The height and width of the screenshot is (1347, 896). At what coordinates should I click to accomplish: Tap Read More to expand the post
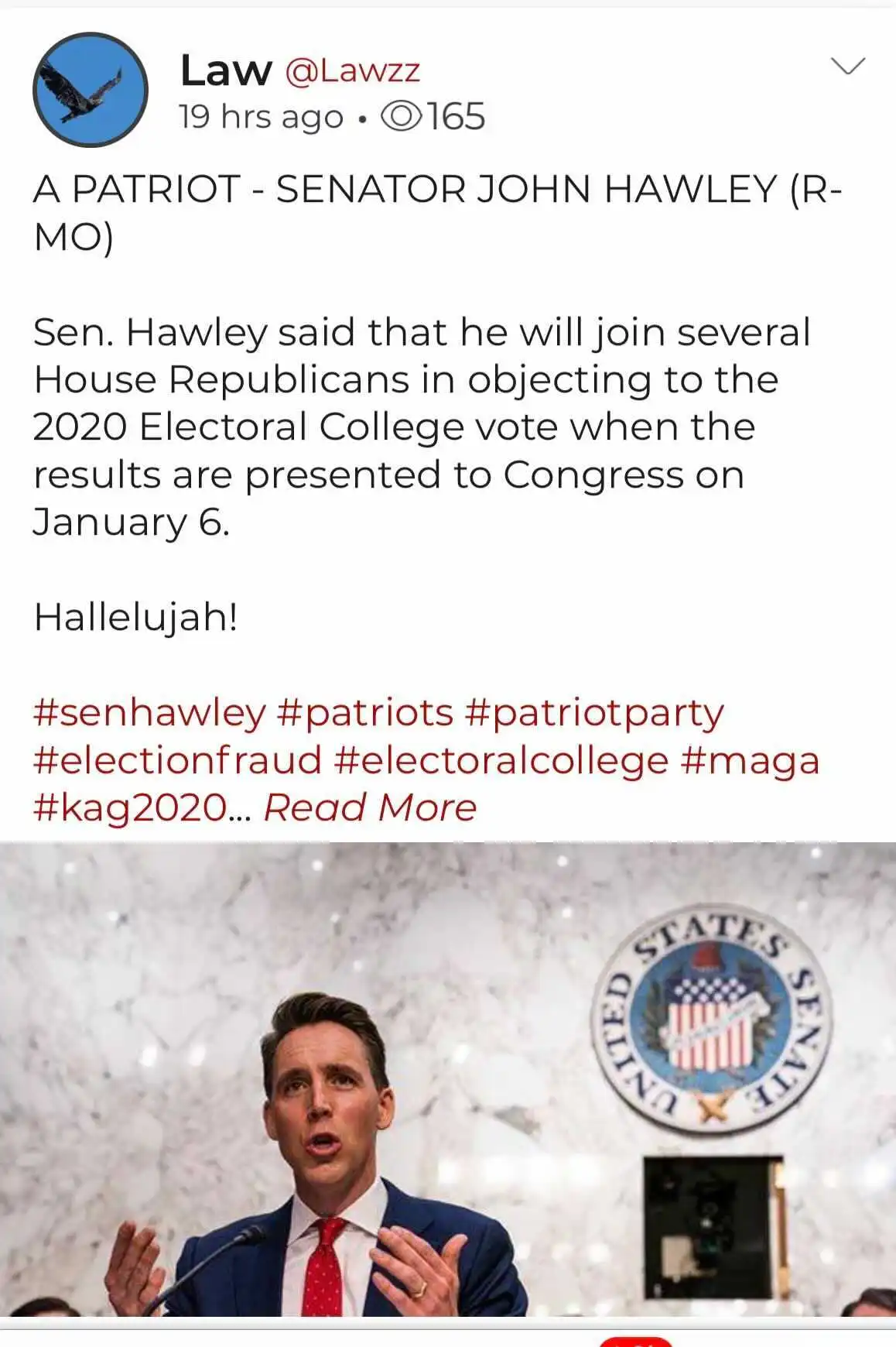370,807
